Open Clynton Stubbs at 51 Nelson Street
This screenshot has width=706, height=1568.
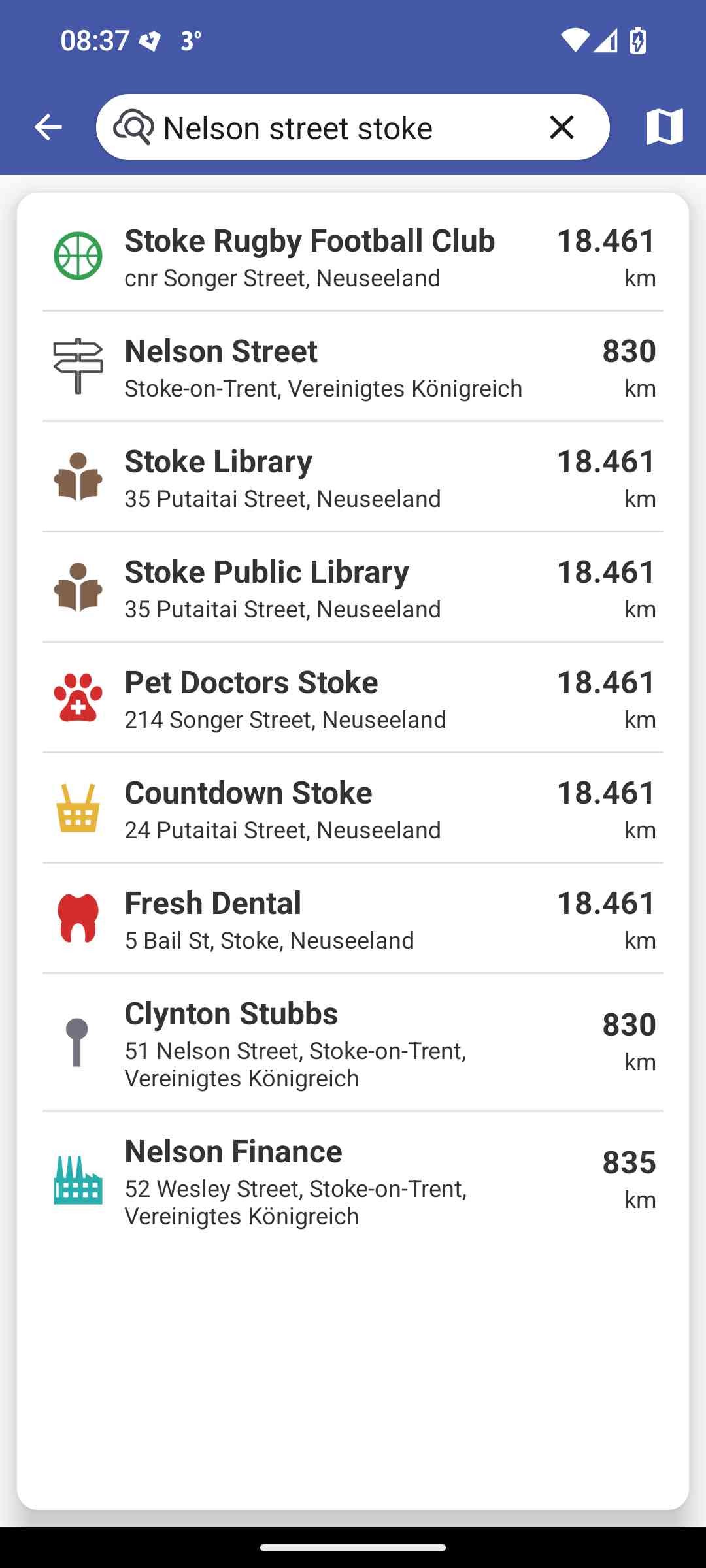pyautogui.click(x=353, y=1043)
